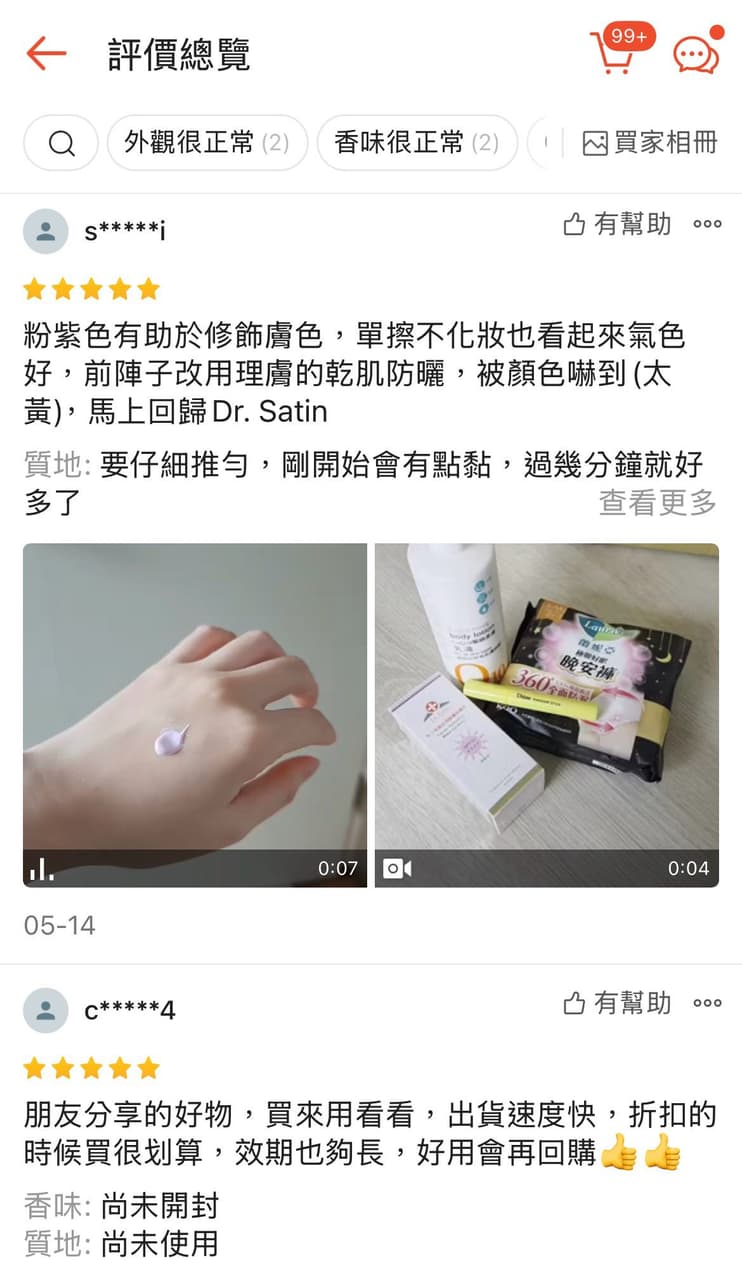Open more options on c*****4's review
Screen dimensions: 742x1280
[x=707, y=1003]
